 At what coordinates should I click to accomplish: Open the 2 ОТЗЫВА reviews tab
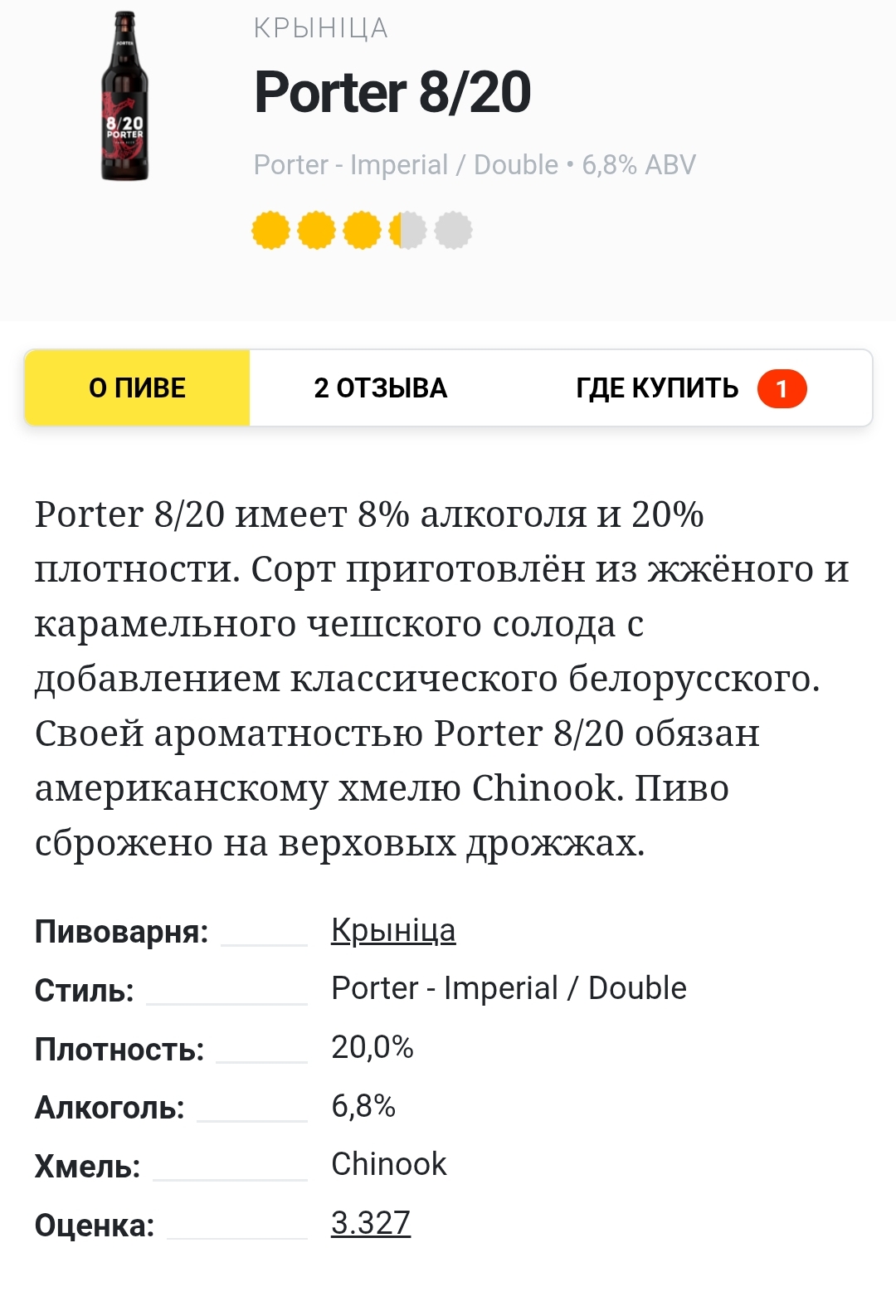(x=380, y=387)
